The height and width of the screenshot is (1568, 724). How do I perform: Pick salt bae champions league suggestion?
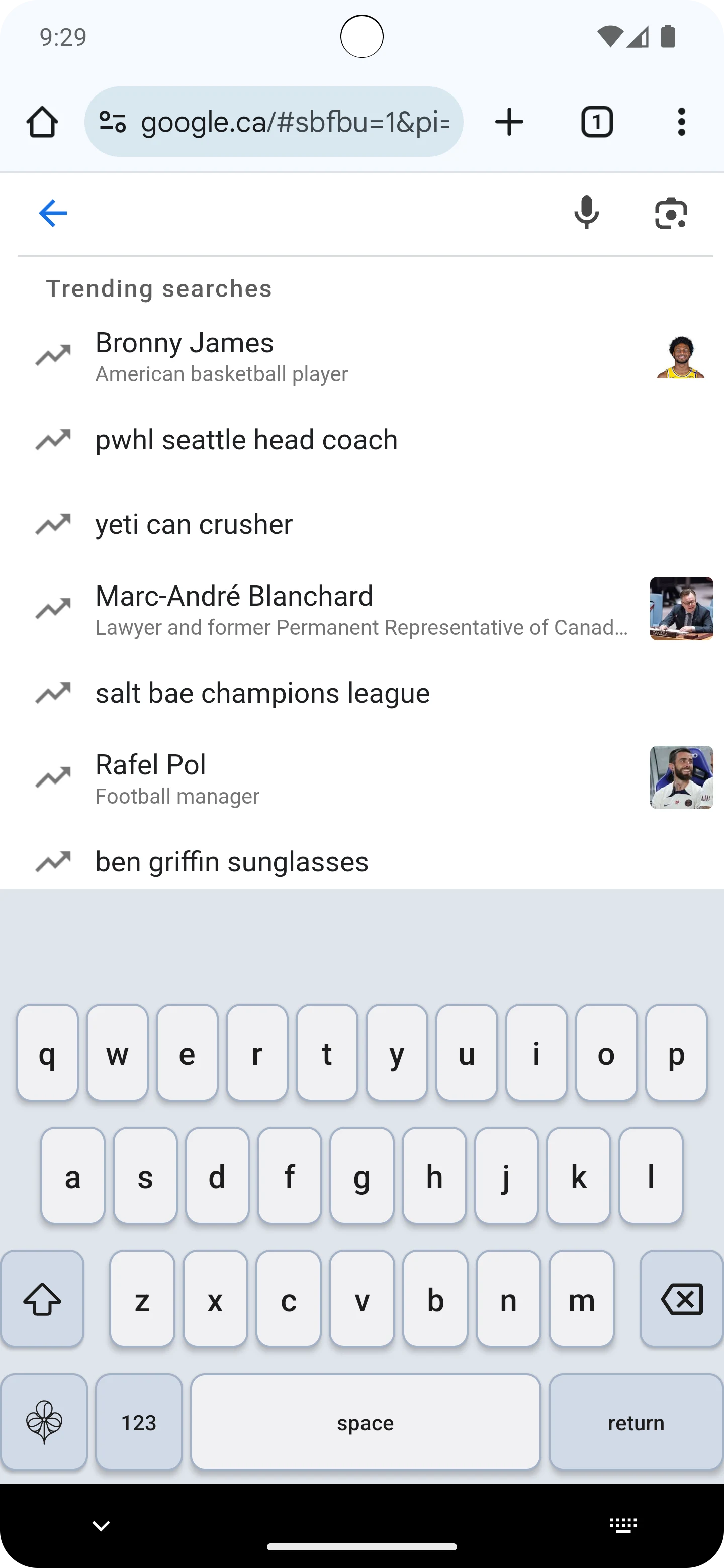point(361,694)
